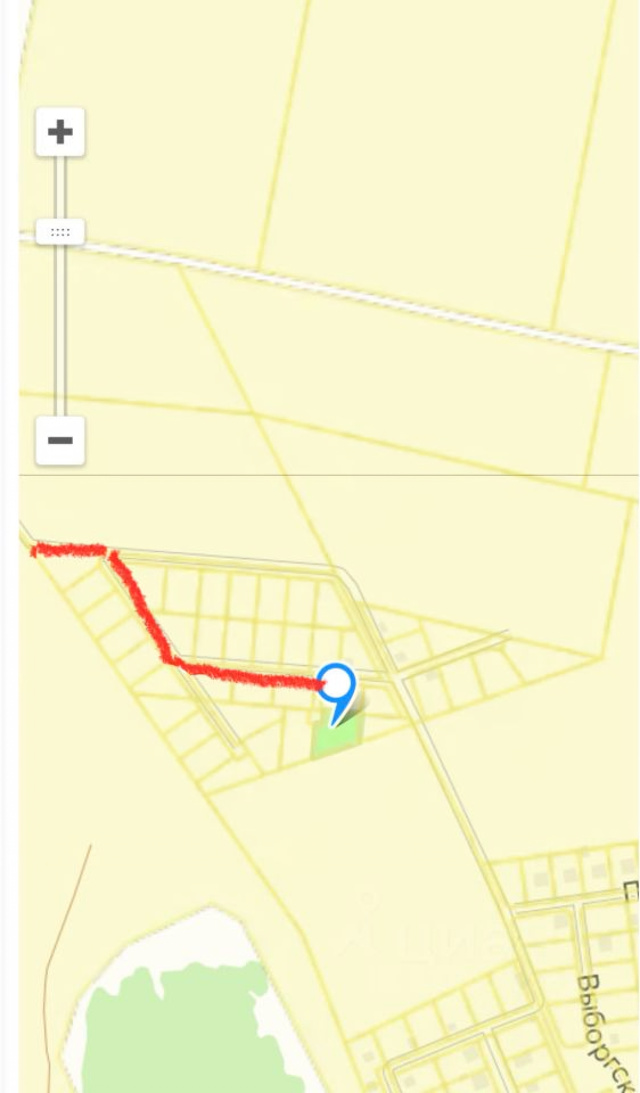Zoom in with the plus button

pyautogui.click(x=60, y=132)
